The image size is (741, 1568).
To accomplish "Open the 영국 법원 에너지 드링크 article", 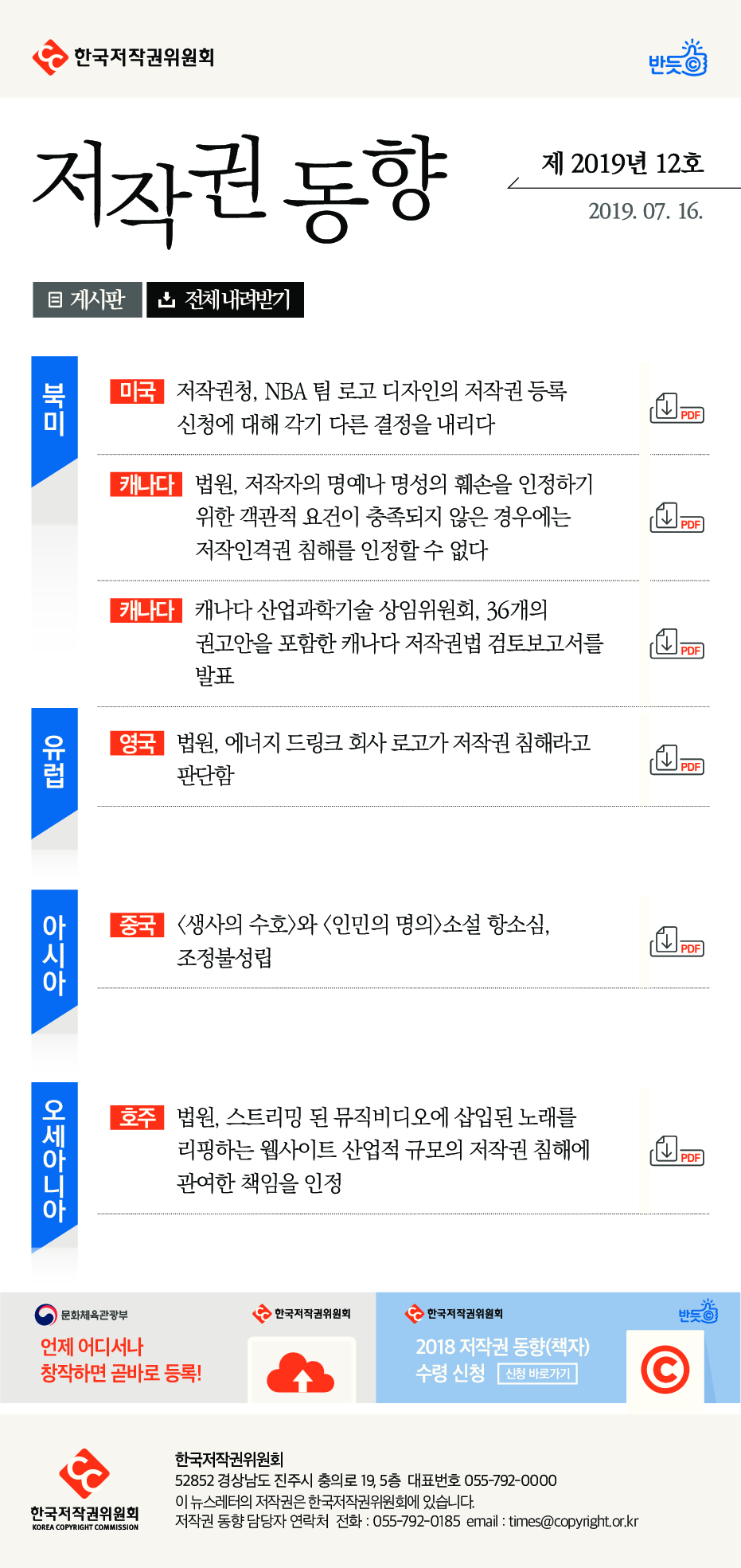I will tap(383, 758).
